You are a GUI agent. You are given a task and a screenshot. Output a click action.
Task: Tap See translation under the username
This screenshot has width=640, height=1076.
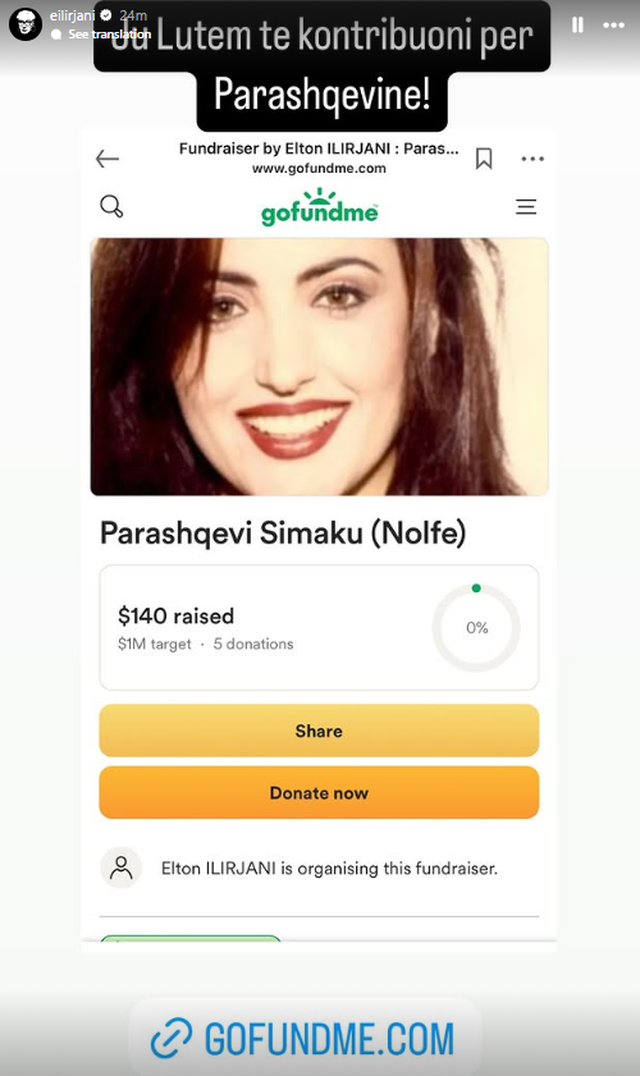pyautogui.click(x=108, y=34)
